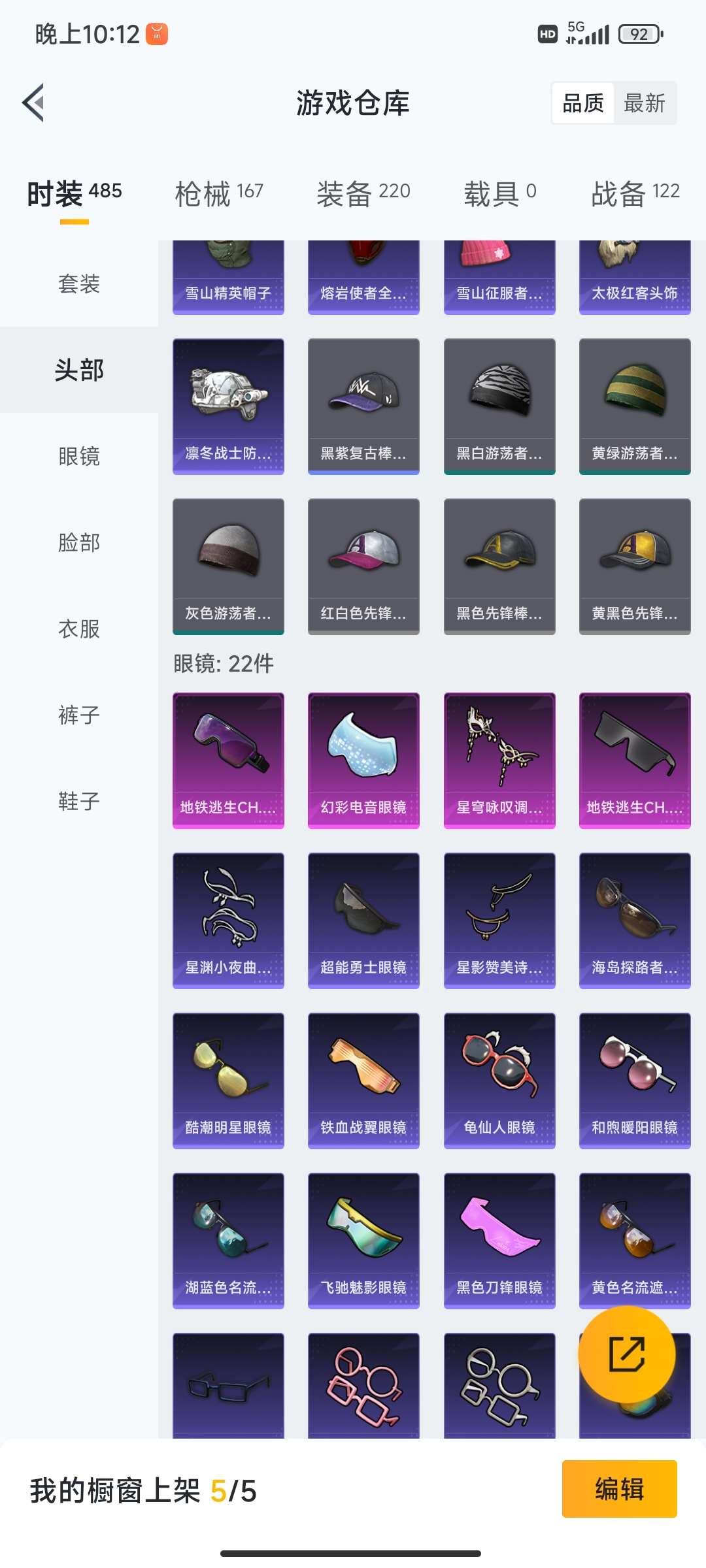
Task: Jump to the 脸部 category
Action: [79, 542]
